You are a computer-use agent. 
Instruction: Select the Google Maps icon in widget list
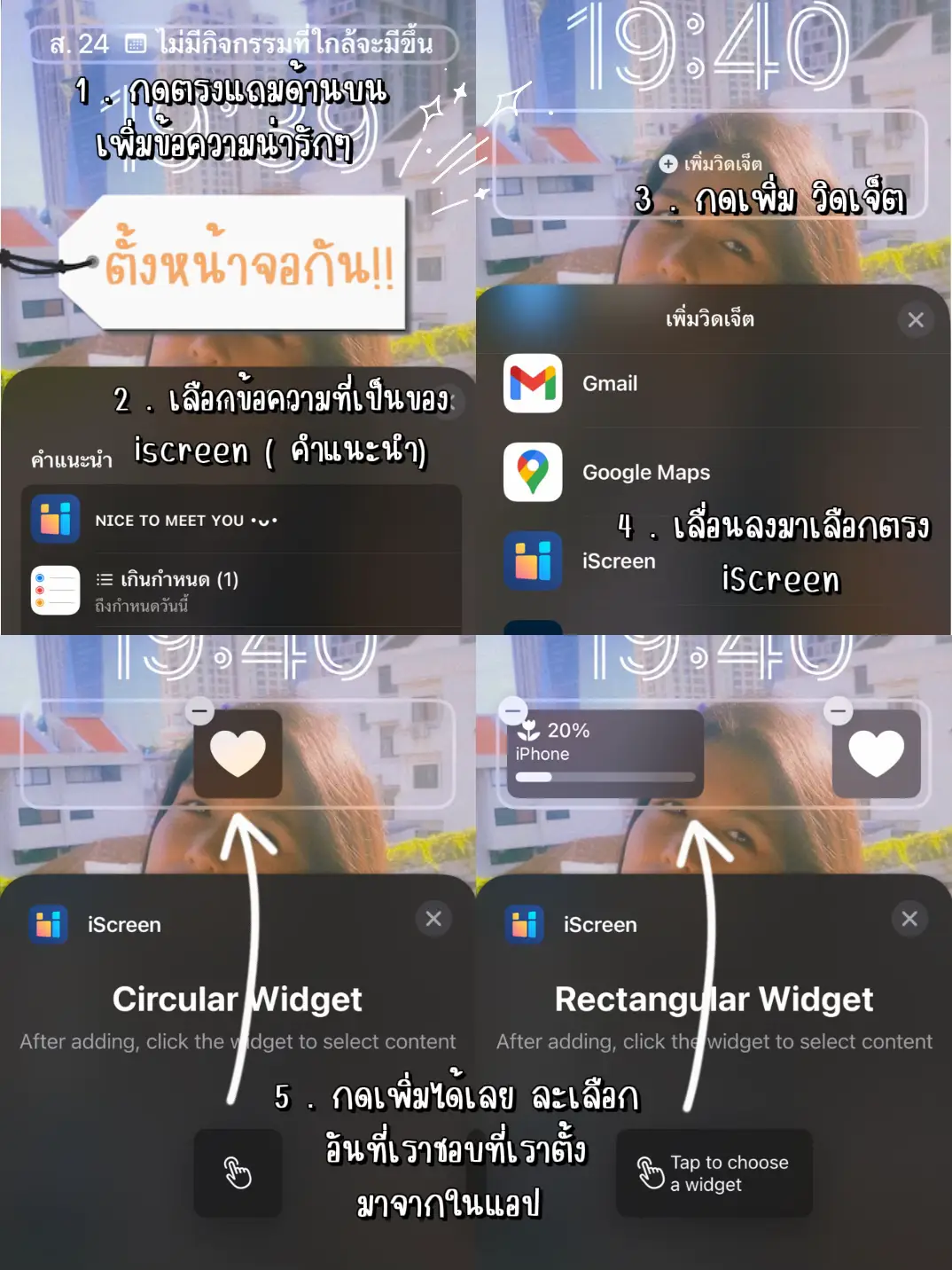535,473
